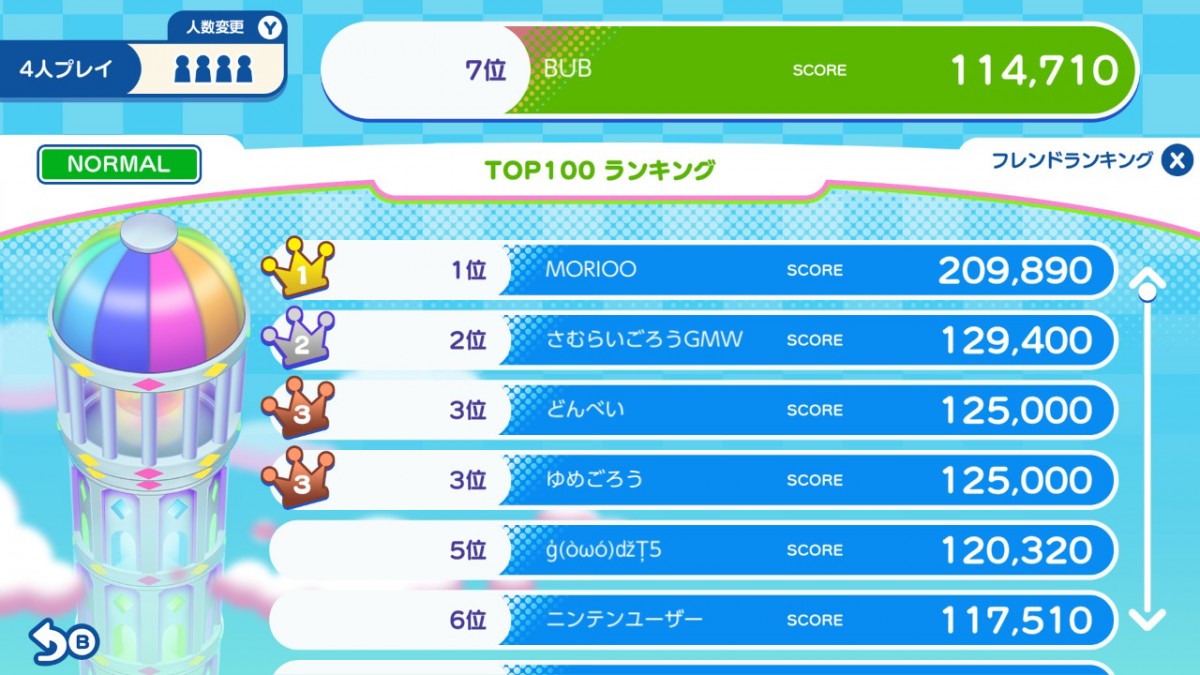Select the 5位 ranking row with 120,320
The height and width of the screenshot is (675, 1200).
690,550
